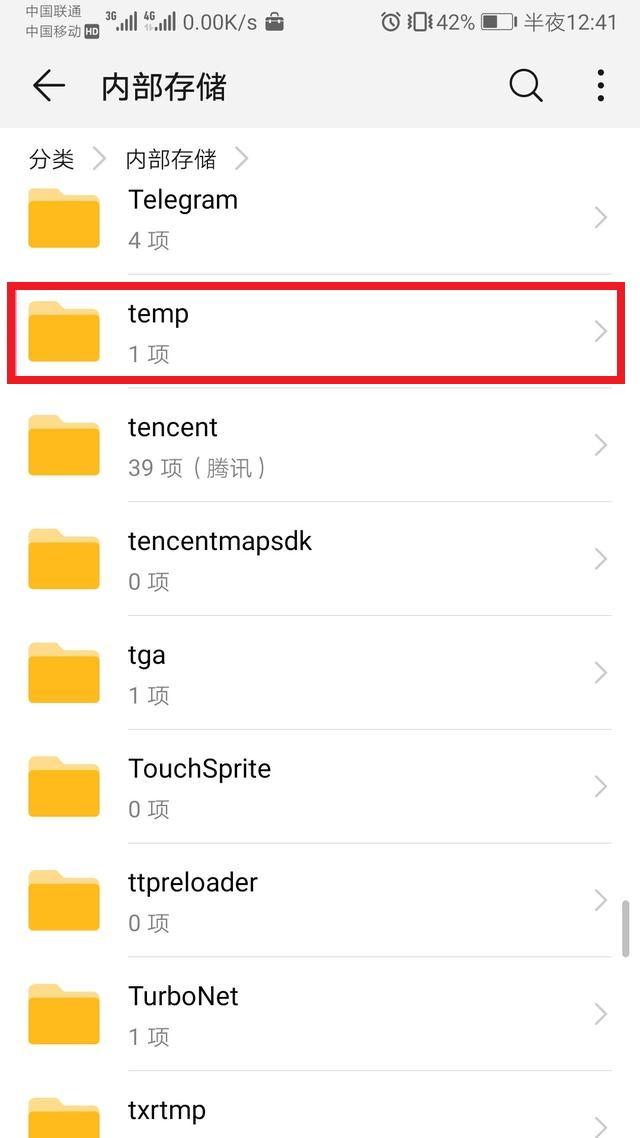Select 内部存储 in the breadcrumb path
The image size is (640, 1138).
[x=170, y=159]
